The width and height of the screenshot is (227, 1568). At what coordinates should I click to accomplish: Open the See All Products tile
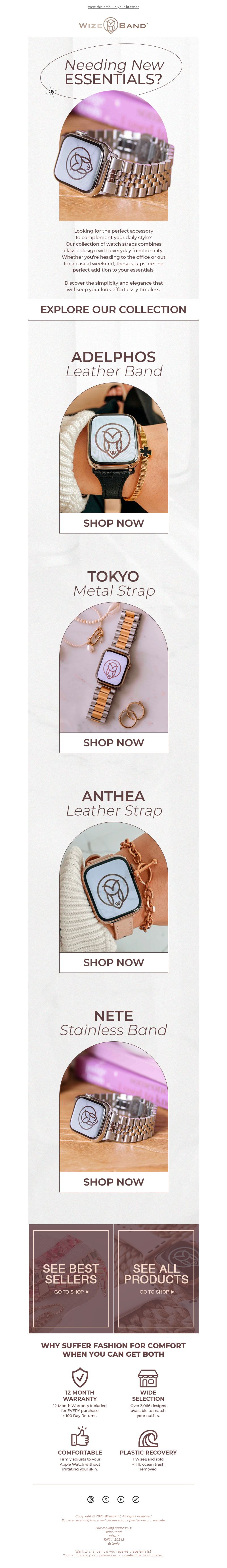tap(156, 1278)
